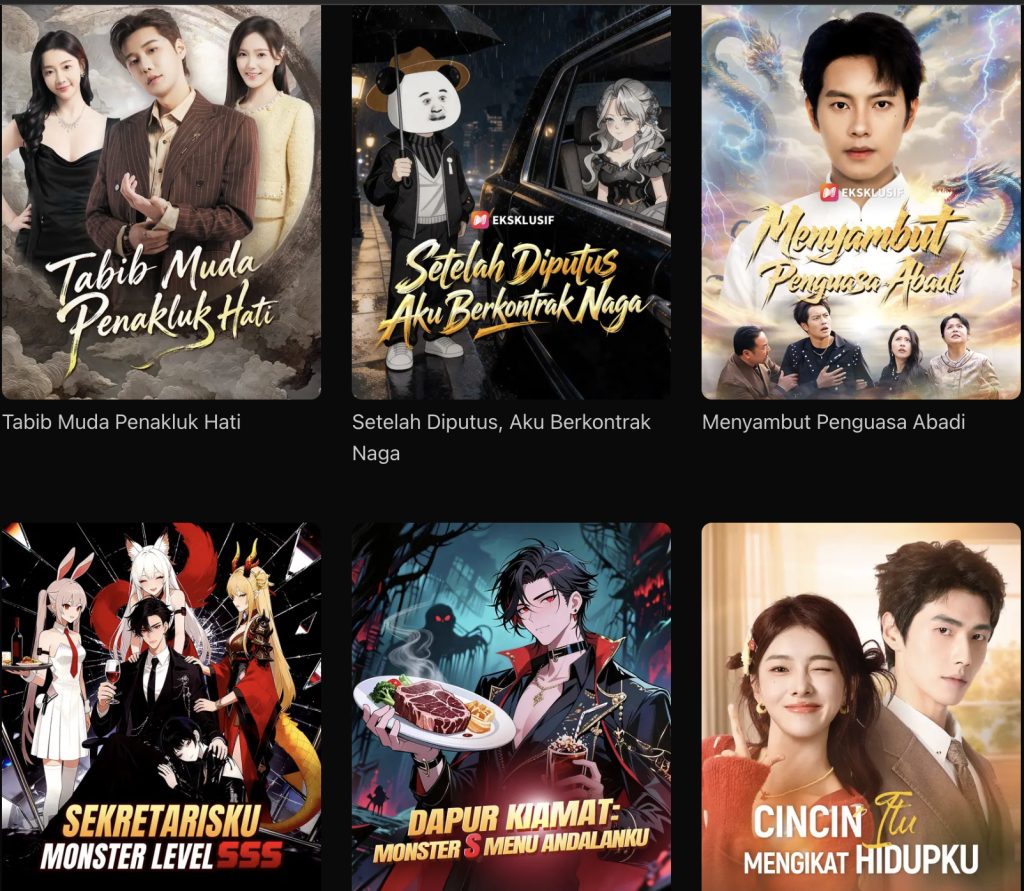Image resolution: width=1024 pixels, height=891 pixels.
Task: Open Sekretarisku Monster Level SSS
Action: [x=160, y=705]
